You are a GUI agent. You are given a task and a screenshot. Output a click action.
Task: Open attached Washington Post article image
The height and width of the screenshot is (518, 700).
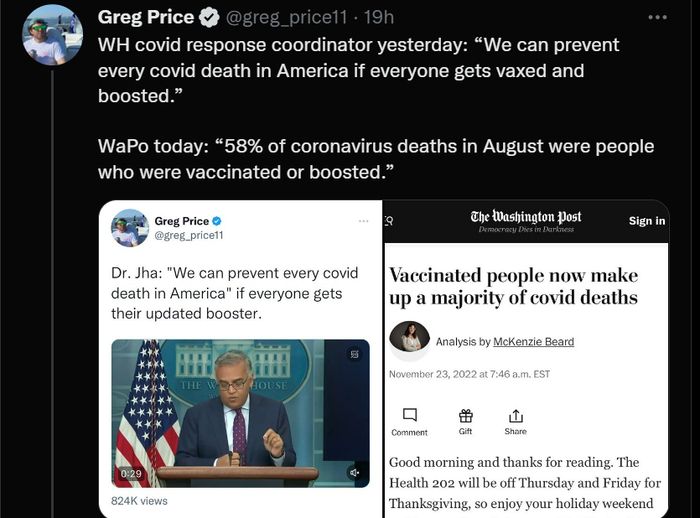pos(526,360)
